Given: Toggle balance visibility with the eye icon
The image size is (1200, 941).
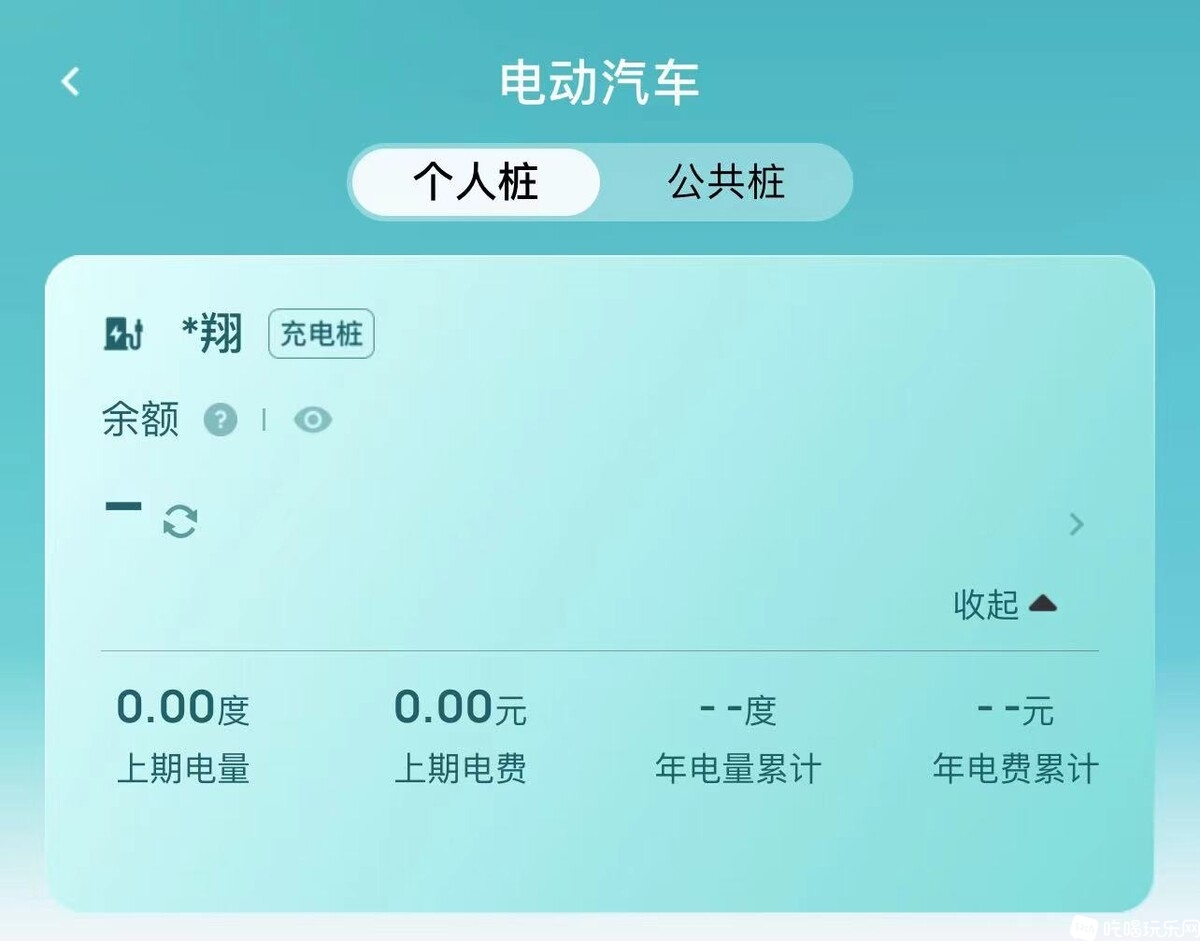Looking at the screenshot, I should point(312,420).
